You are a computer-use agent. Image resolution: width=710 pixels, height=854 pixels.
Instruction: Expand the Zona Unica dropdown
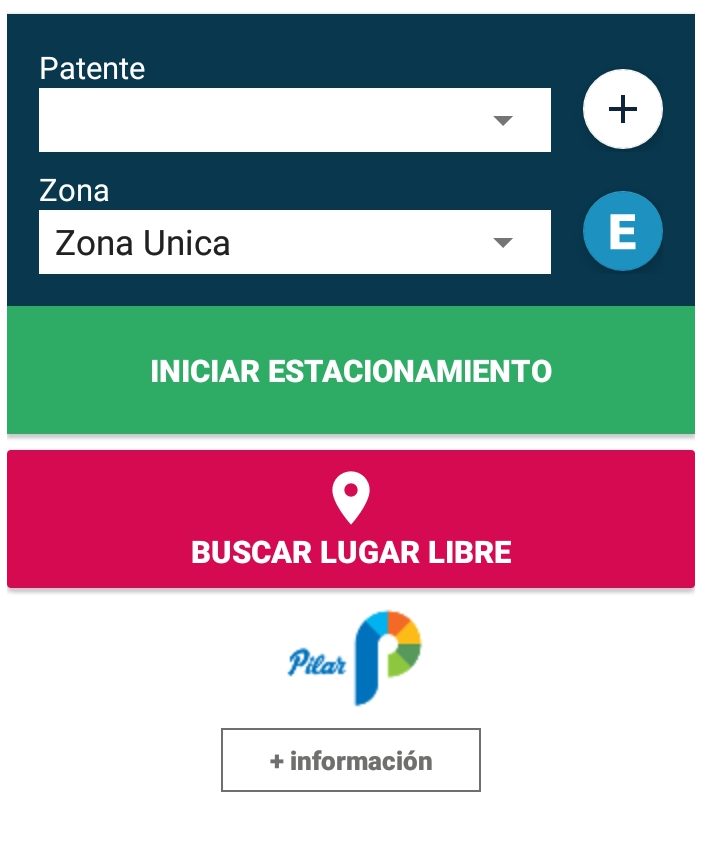[295, 242]
